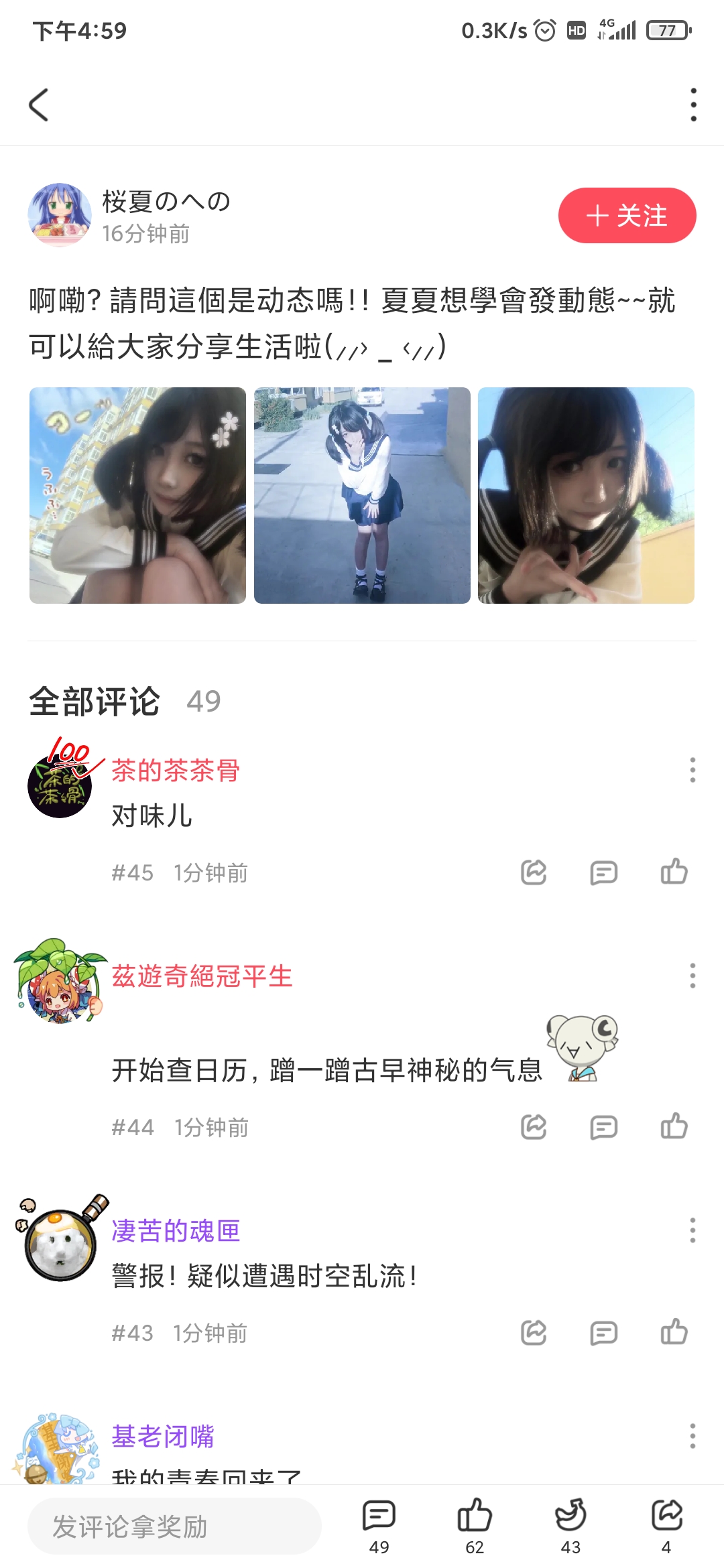
Task: Open more options for comment #45
Action: pos(692,771)
